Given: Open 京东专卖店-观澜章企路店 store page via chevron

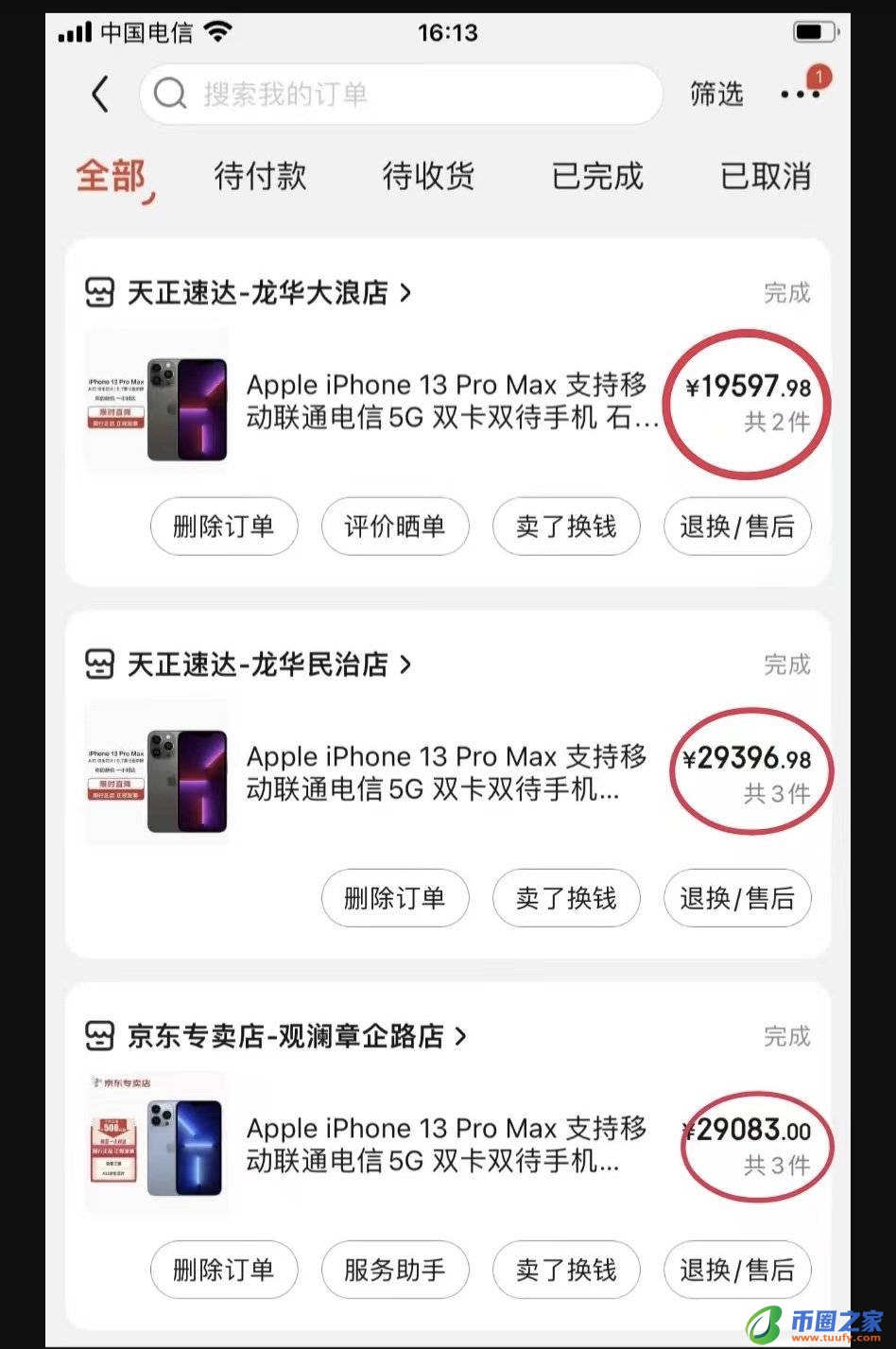Looking at the screenshot, I should (x=462, y=1037).
